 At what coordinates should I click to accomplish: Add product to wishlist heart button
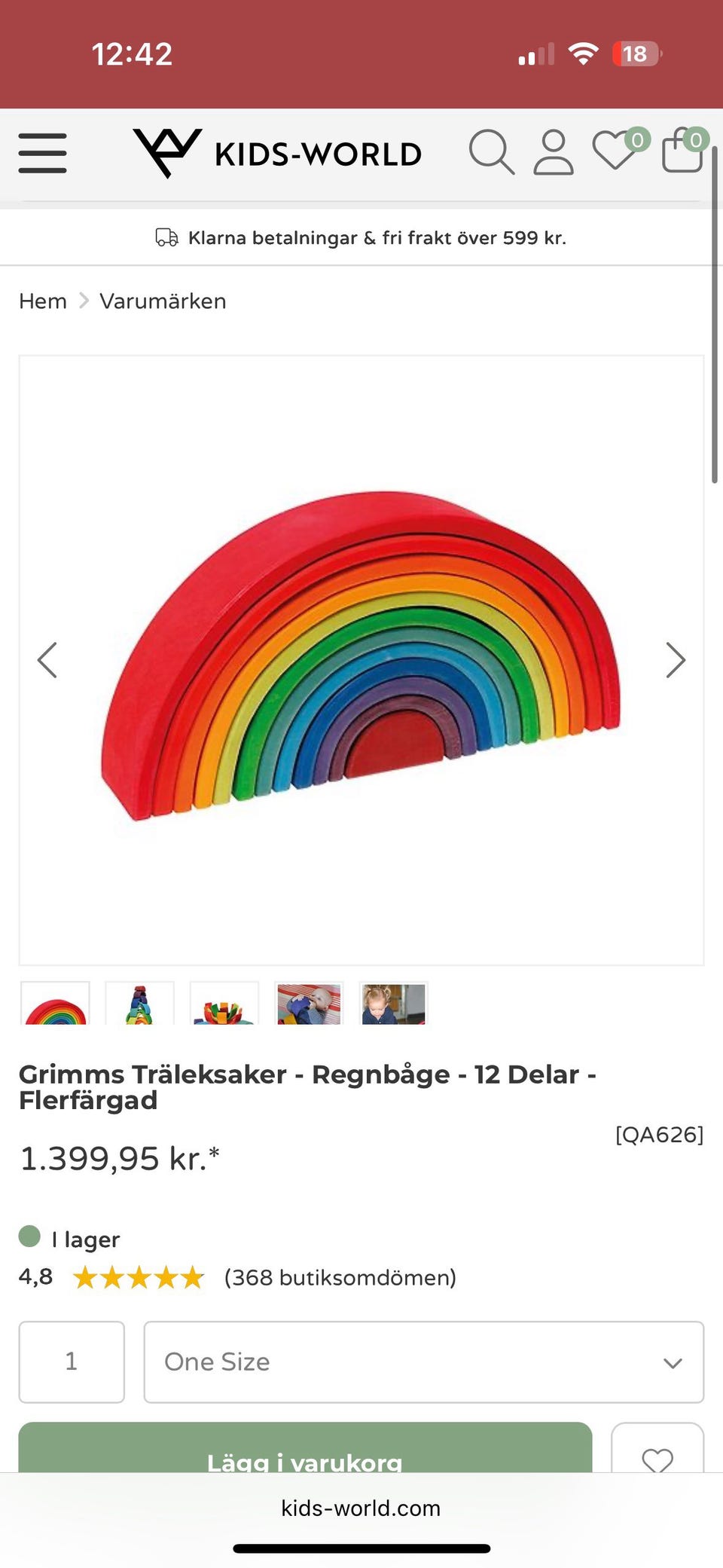click(x=657, y=1448)
